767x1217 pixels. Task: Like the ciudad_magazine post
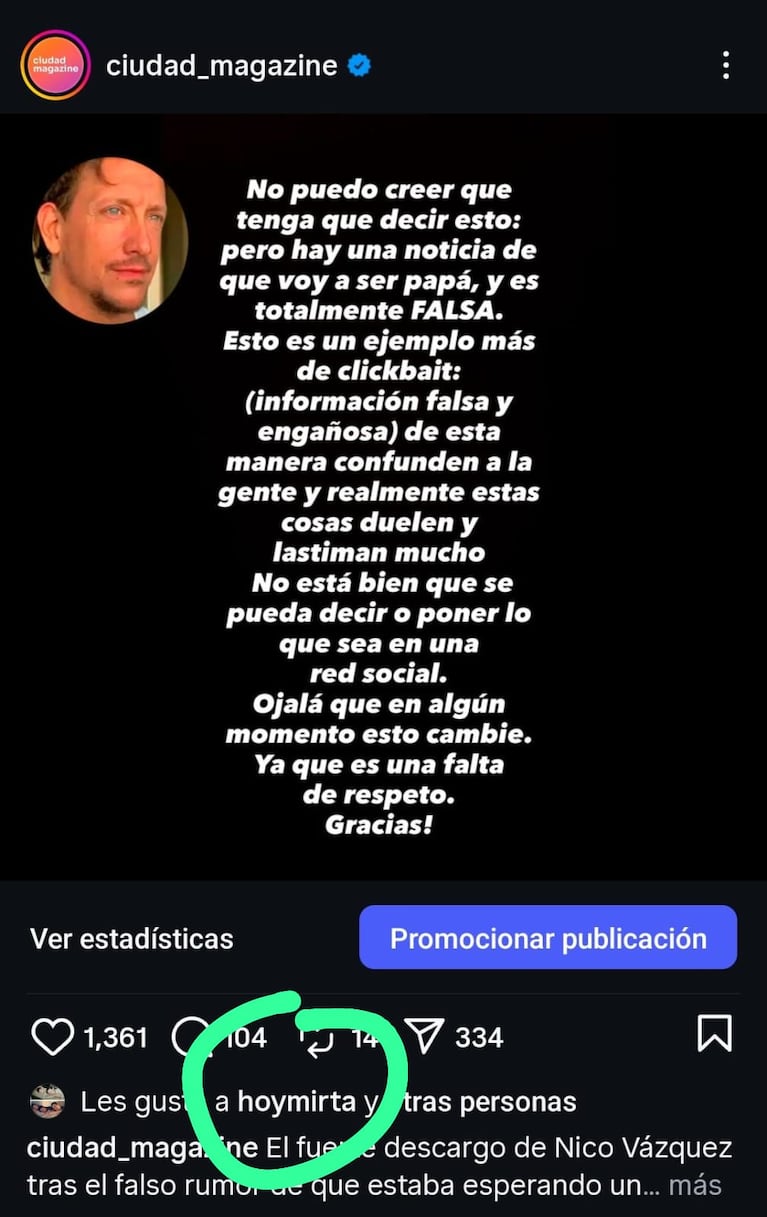point(52,1037)
